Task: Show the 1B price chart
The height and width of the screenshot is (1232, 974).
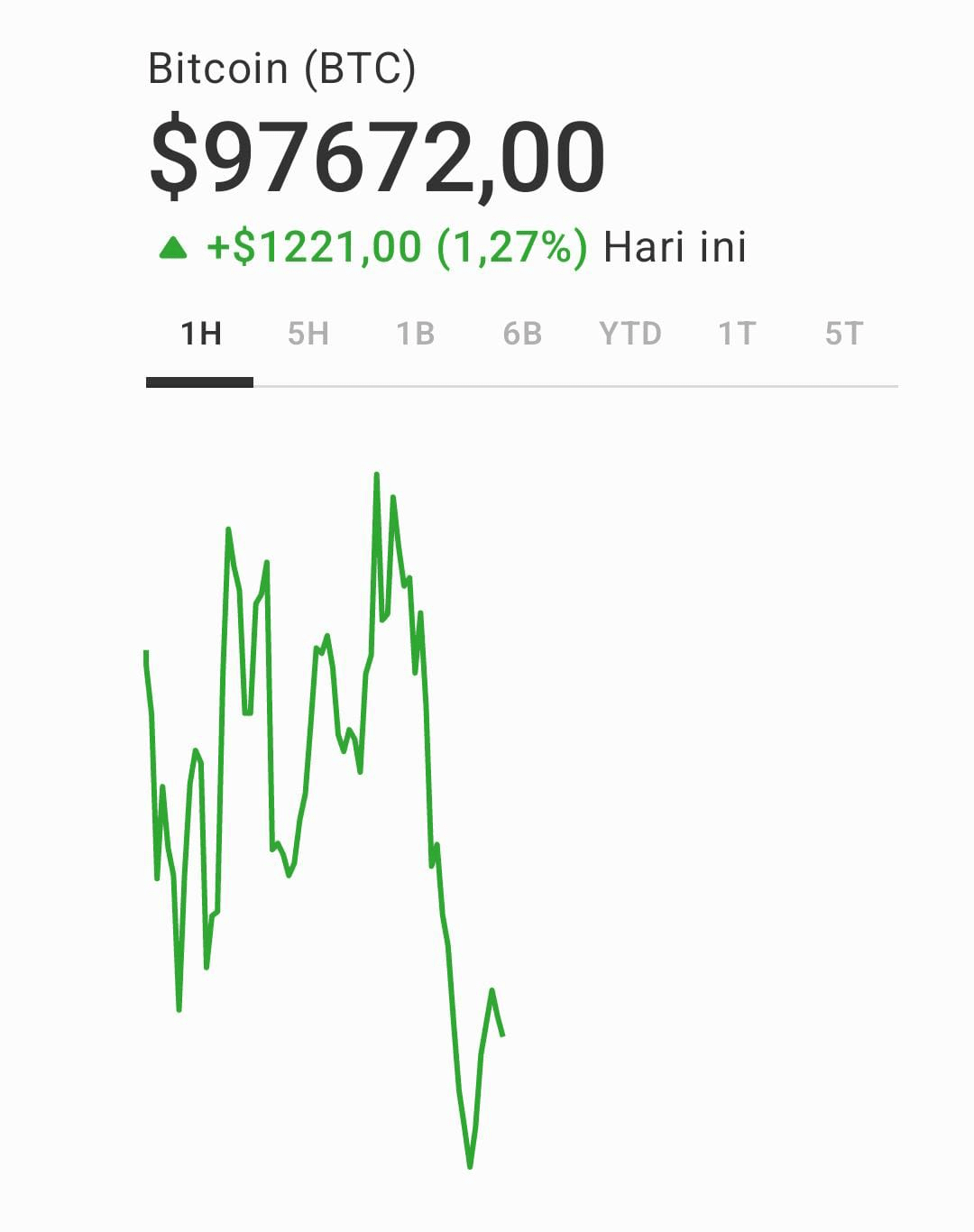Action: tap(416, 335)
